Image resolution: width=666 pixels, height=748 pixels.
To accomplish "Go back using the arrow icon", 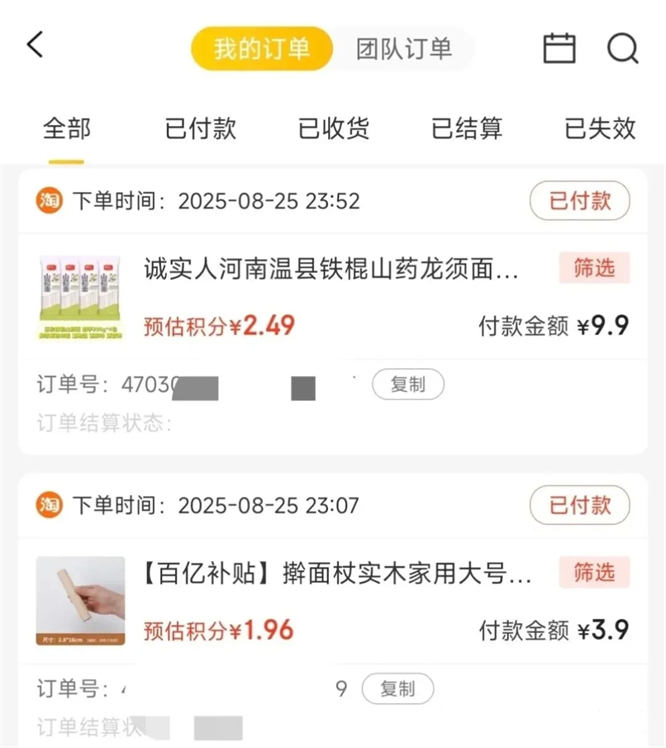I will click(36, 45).
